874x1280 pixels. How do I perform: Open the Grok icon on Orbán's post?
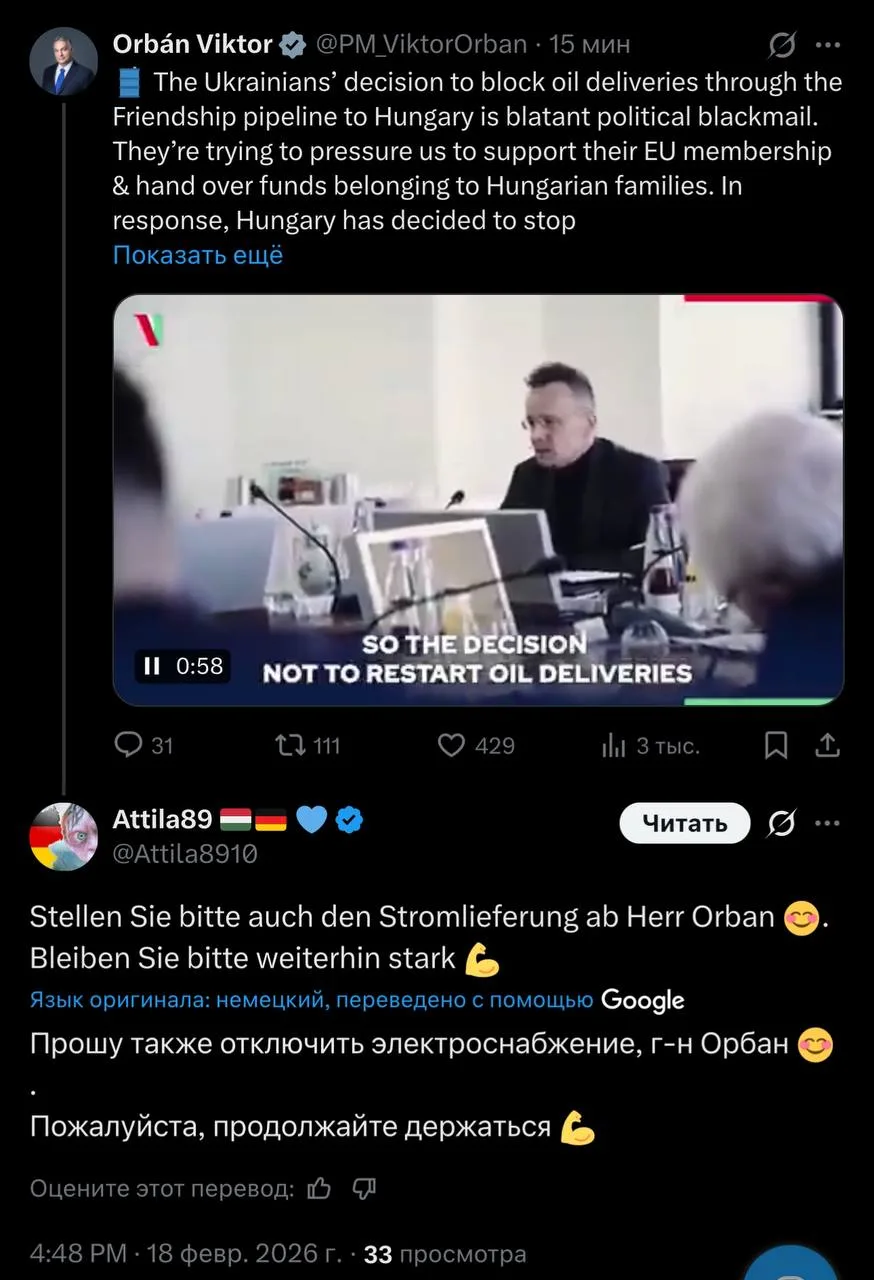coord(781,45)
